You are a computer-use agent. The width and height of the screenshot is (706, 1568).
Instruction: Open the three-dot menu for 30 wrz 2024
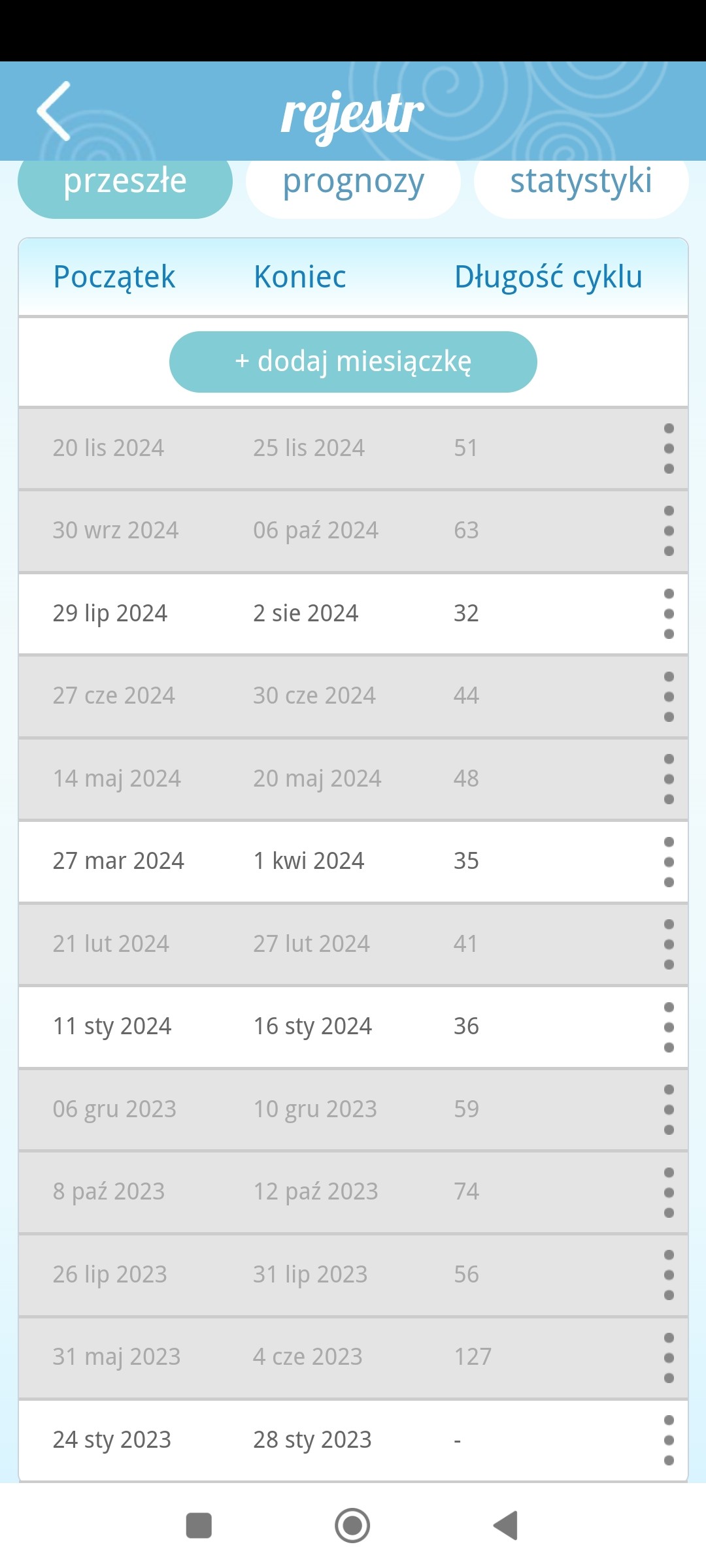coord(669,531)
